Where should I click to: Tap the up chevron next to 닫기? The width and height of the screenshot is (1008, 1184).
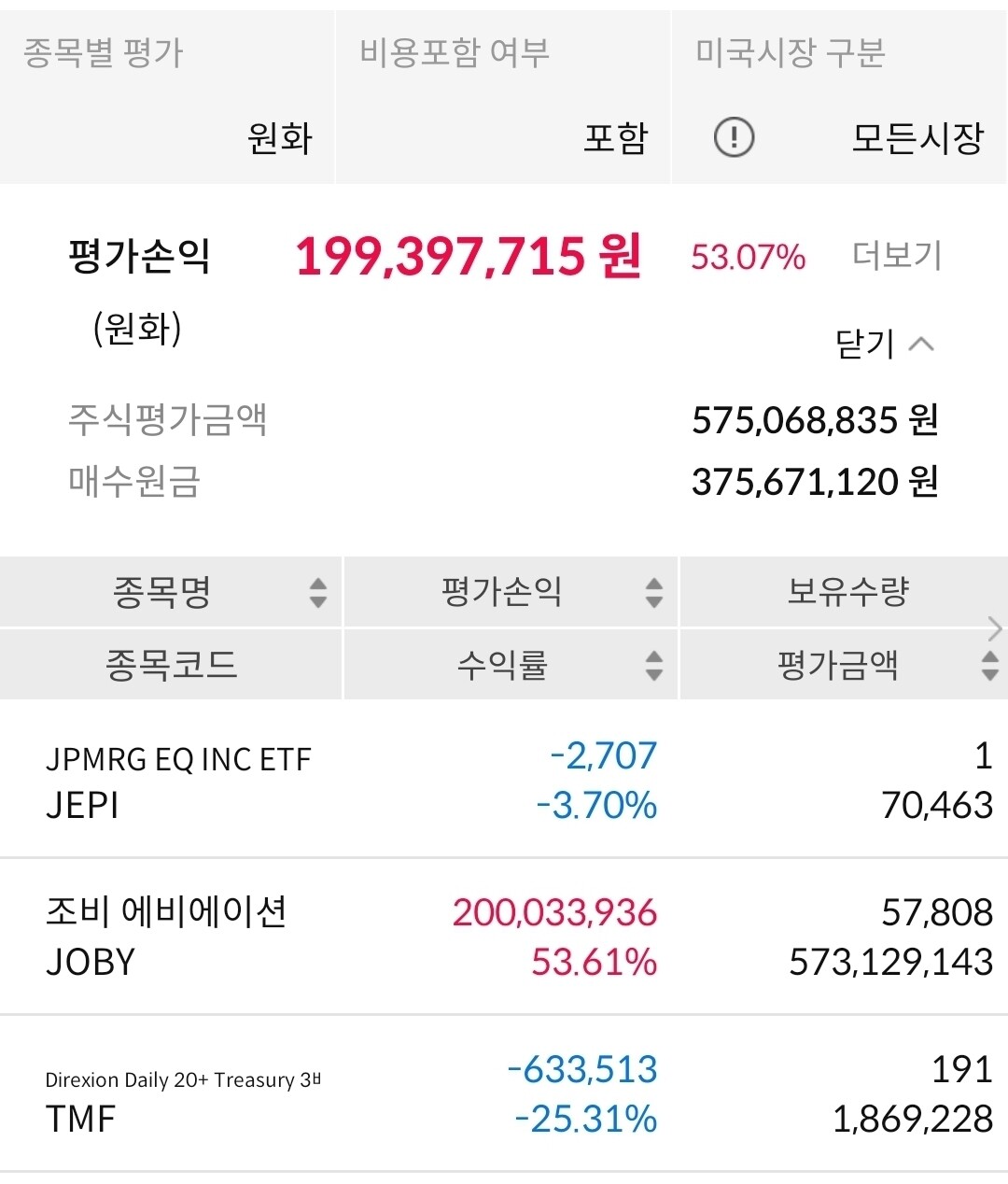pyautogui.click(x=922, y=345)
